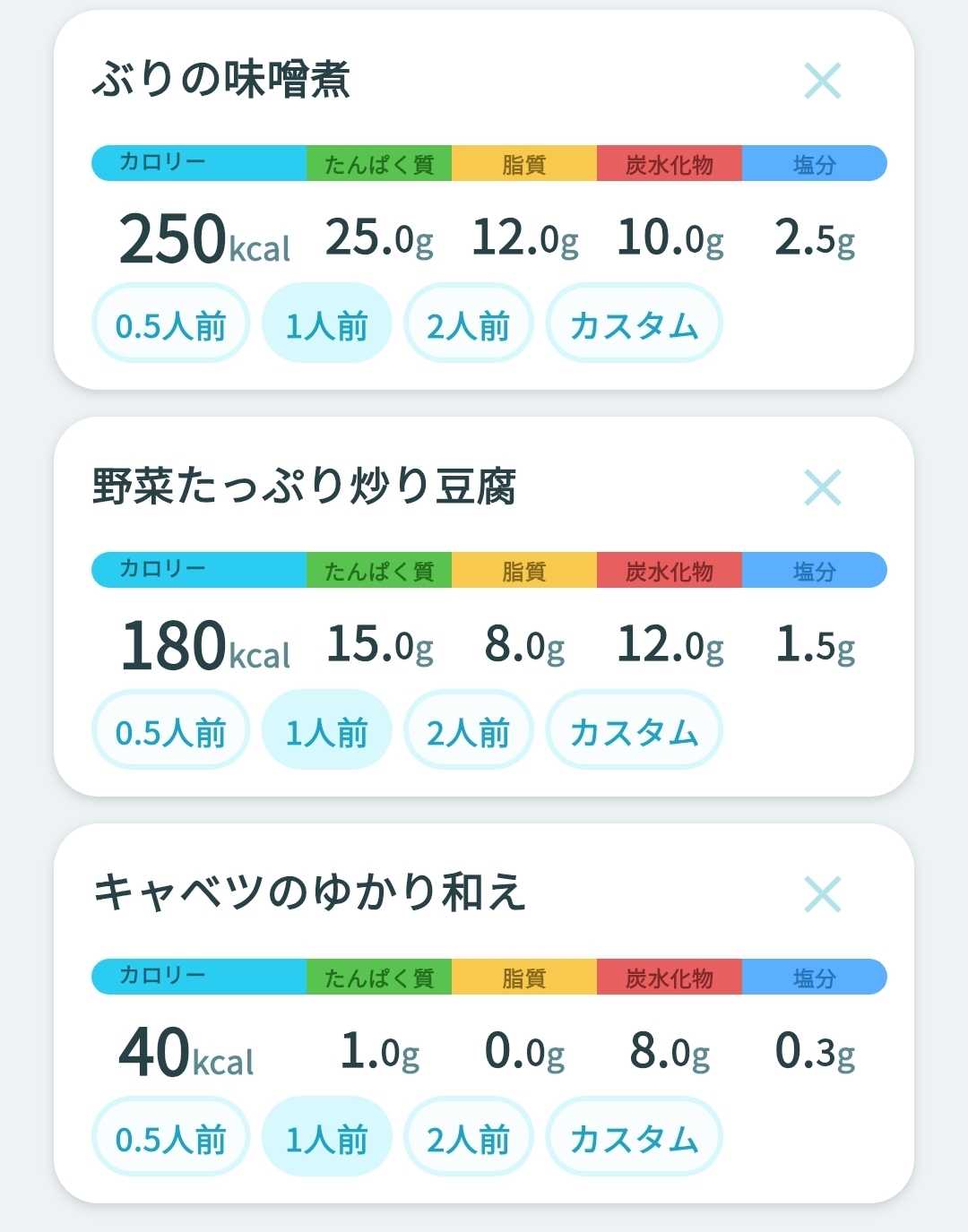Set ぶりの味噌煮 to 2人前
Viewport: 968px width, 1232px height.
coord(468,323)
